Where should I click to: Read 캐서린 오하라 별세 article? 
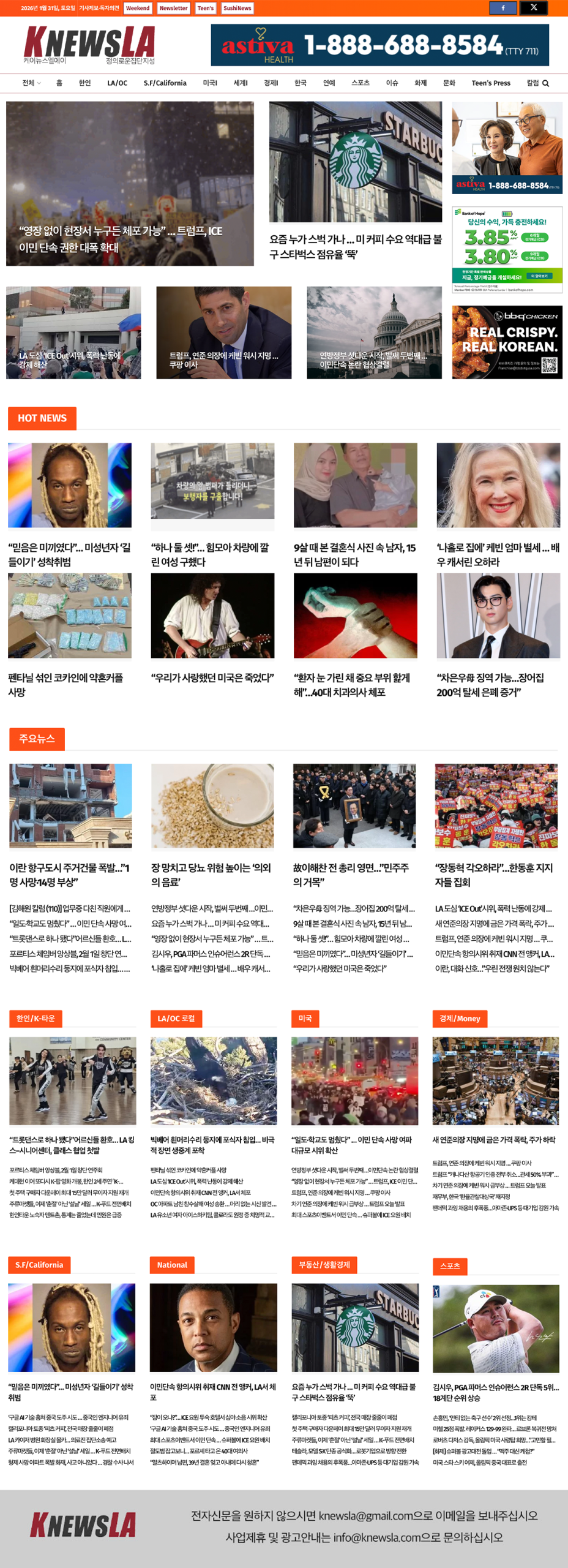pyautogui.click(x=498, y=554)
